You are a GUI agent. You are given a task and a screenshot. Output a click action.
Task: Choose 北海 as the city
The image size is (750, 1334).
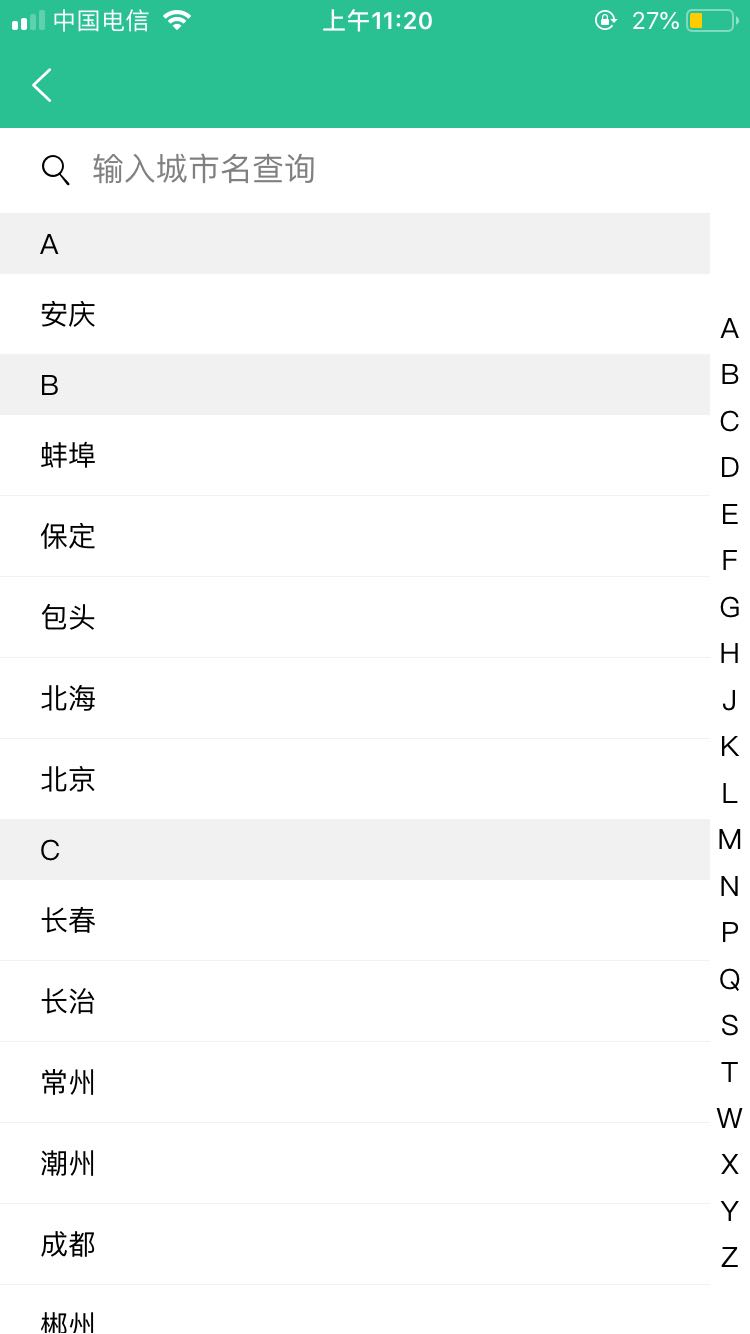(x=68, y=698)
